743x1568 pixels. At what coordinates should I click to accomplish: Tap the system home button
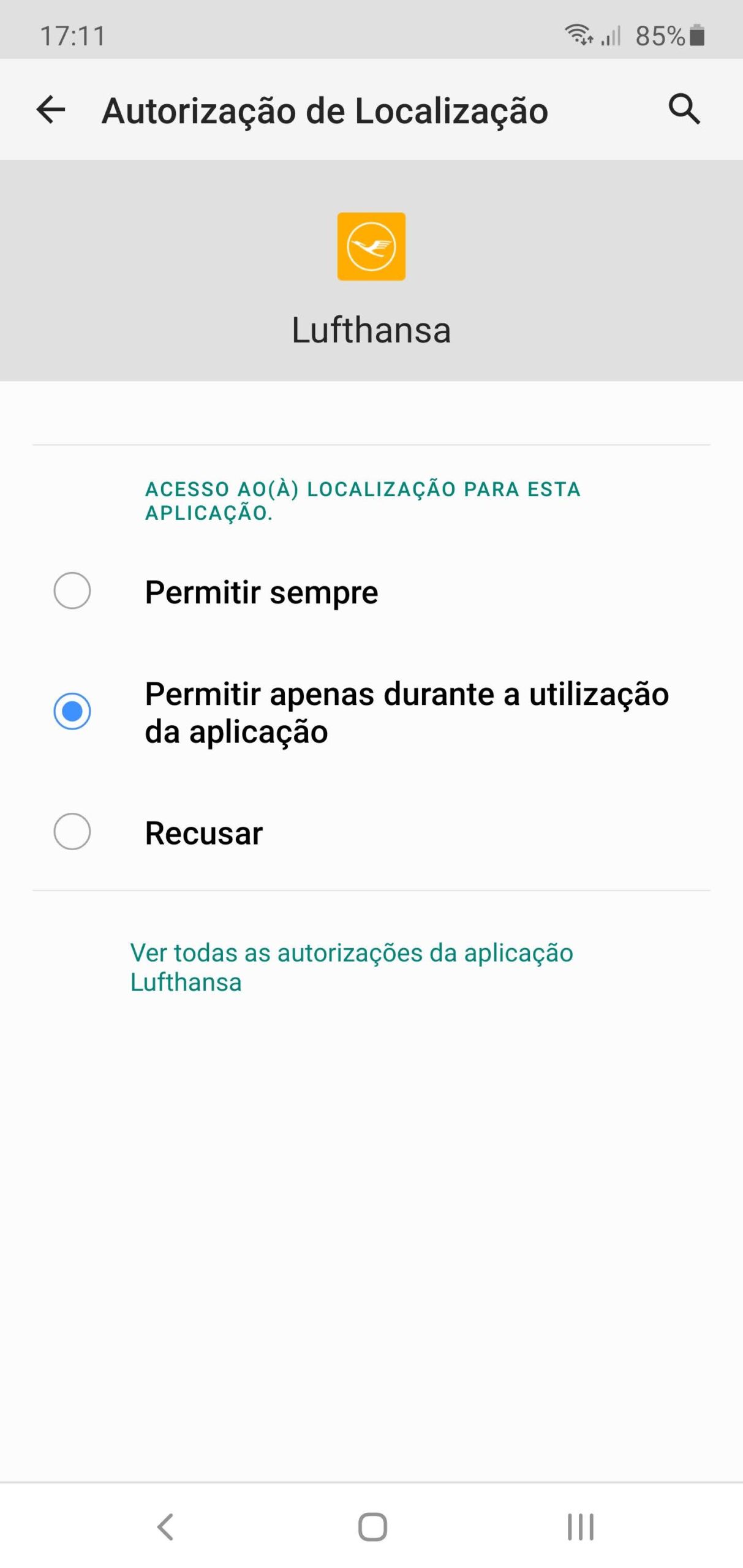click(x=372, y=1526)
